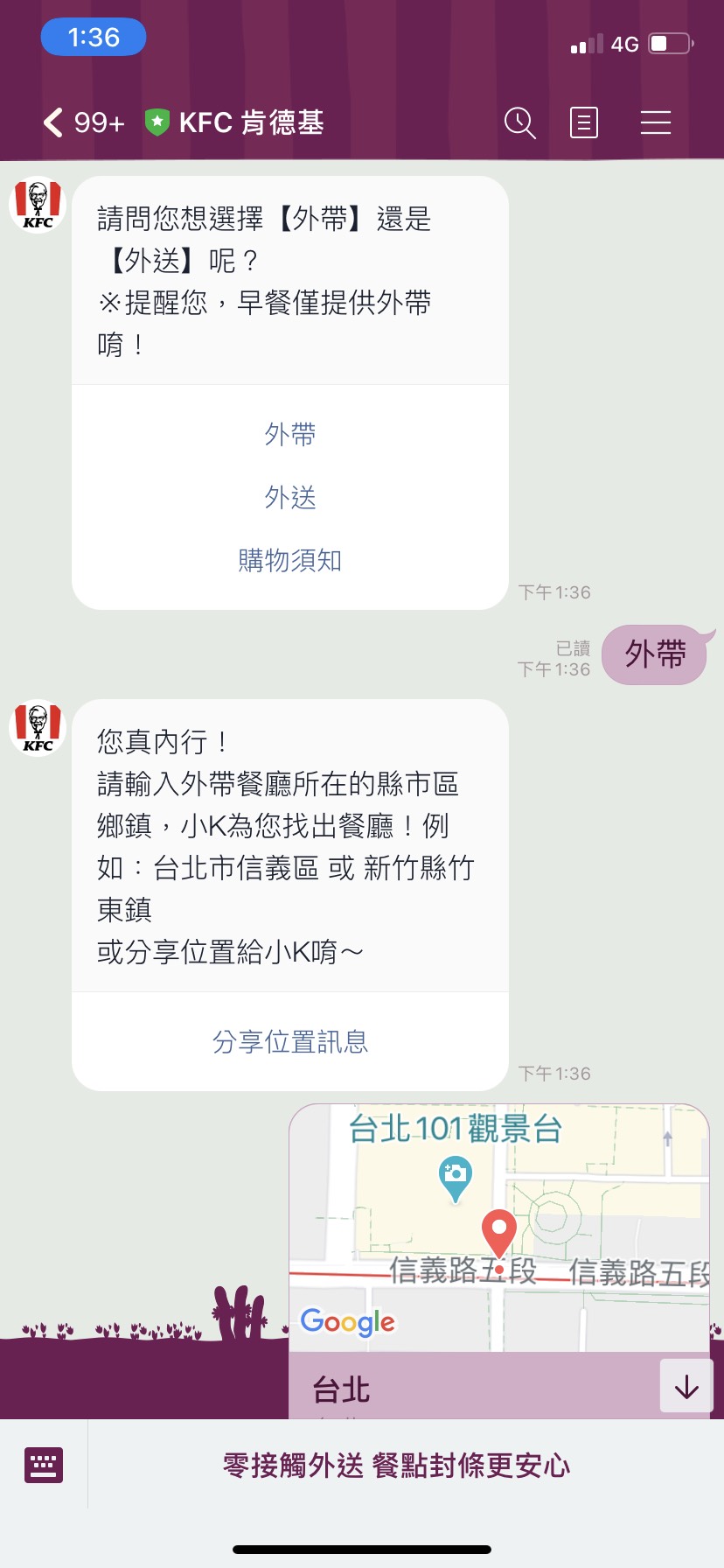This screenshot has width=724, height=1568.
Task: Choose the 外送 delivery option
Action: pos(290,497)
